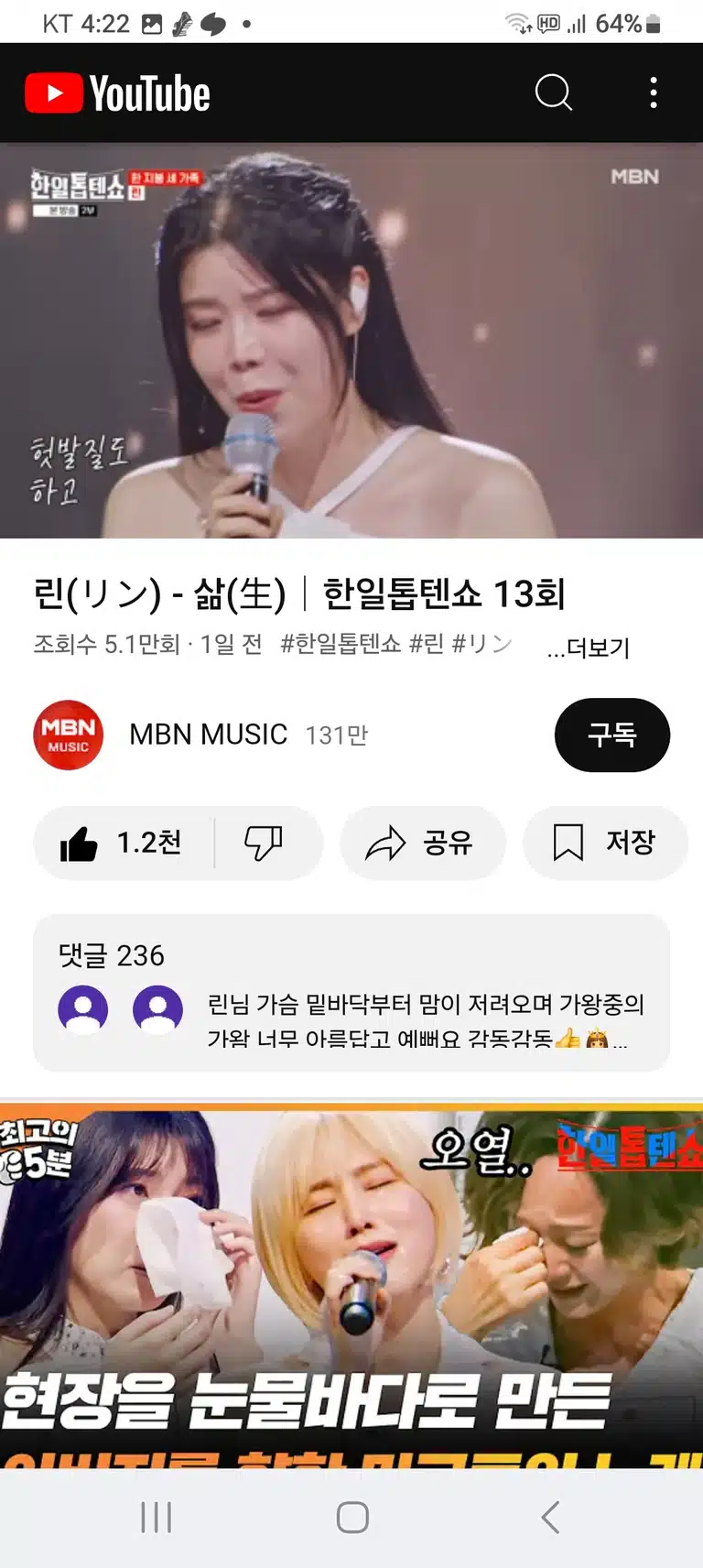Go to the YouTube home logo
Viewport: 703px width, 1568px height.
tap(117, 93)
